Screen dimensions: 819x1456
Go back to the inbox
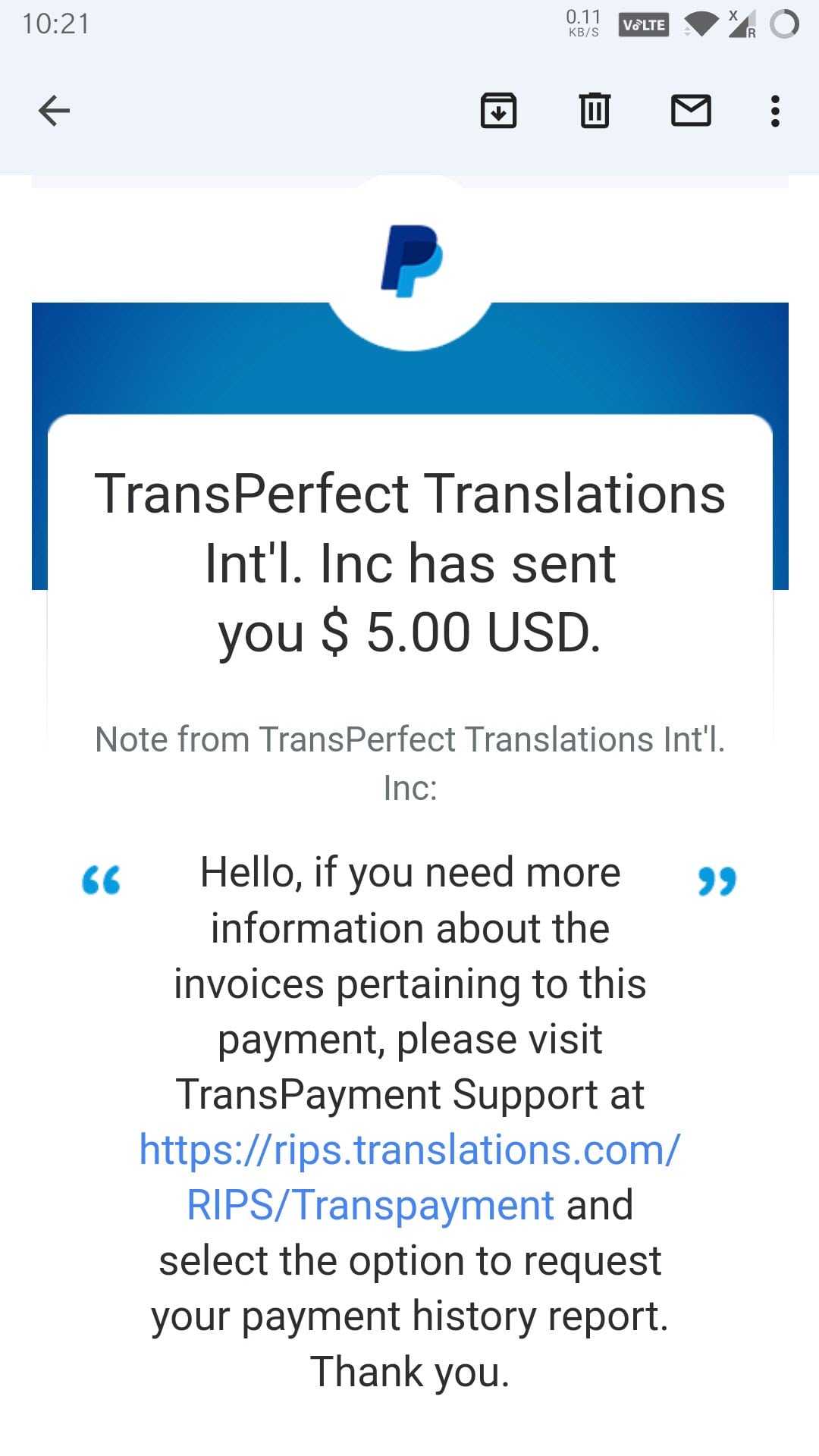click(x=54, y=111)
